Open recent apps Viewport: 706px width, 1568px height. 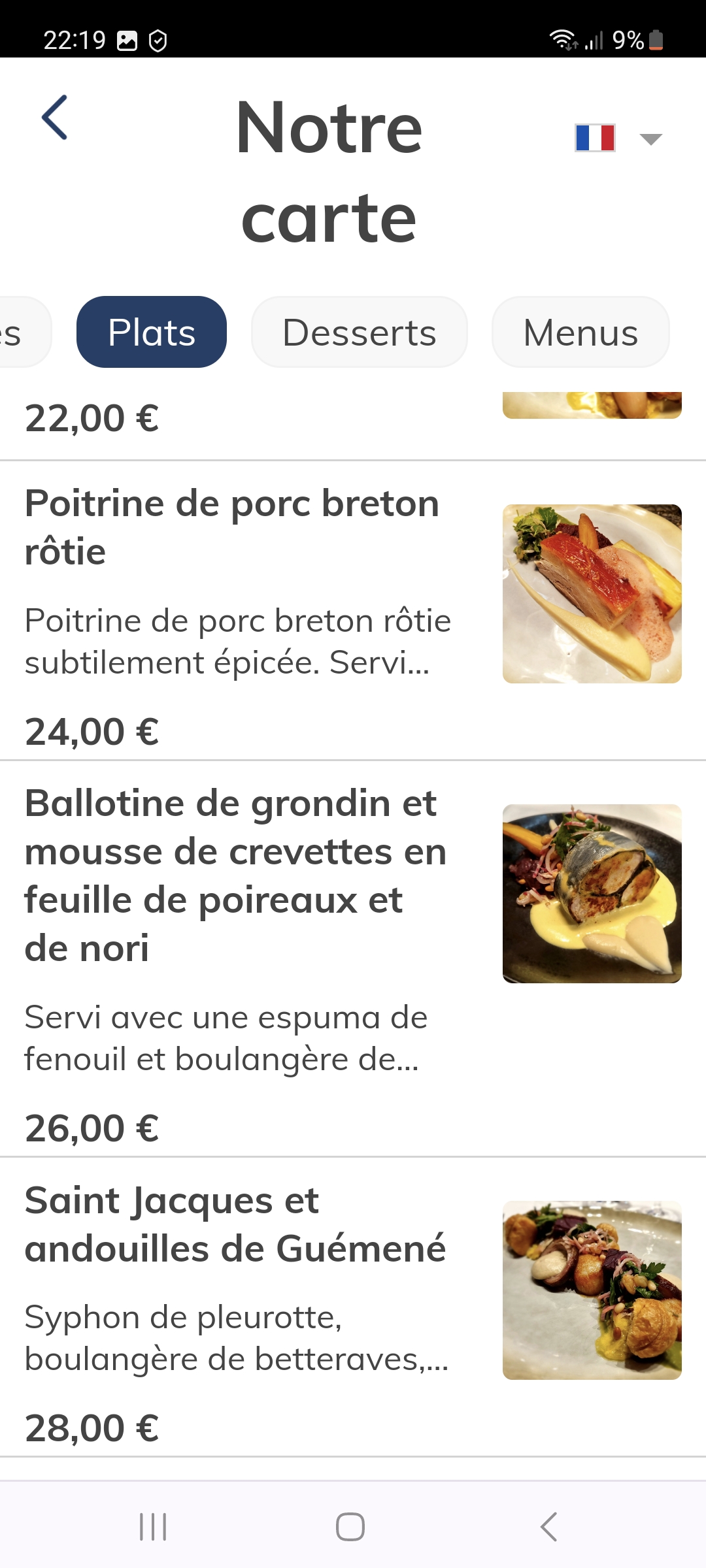pyautogui.click(x=153, y=1527)
